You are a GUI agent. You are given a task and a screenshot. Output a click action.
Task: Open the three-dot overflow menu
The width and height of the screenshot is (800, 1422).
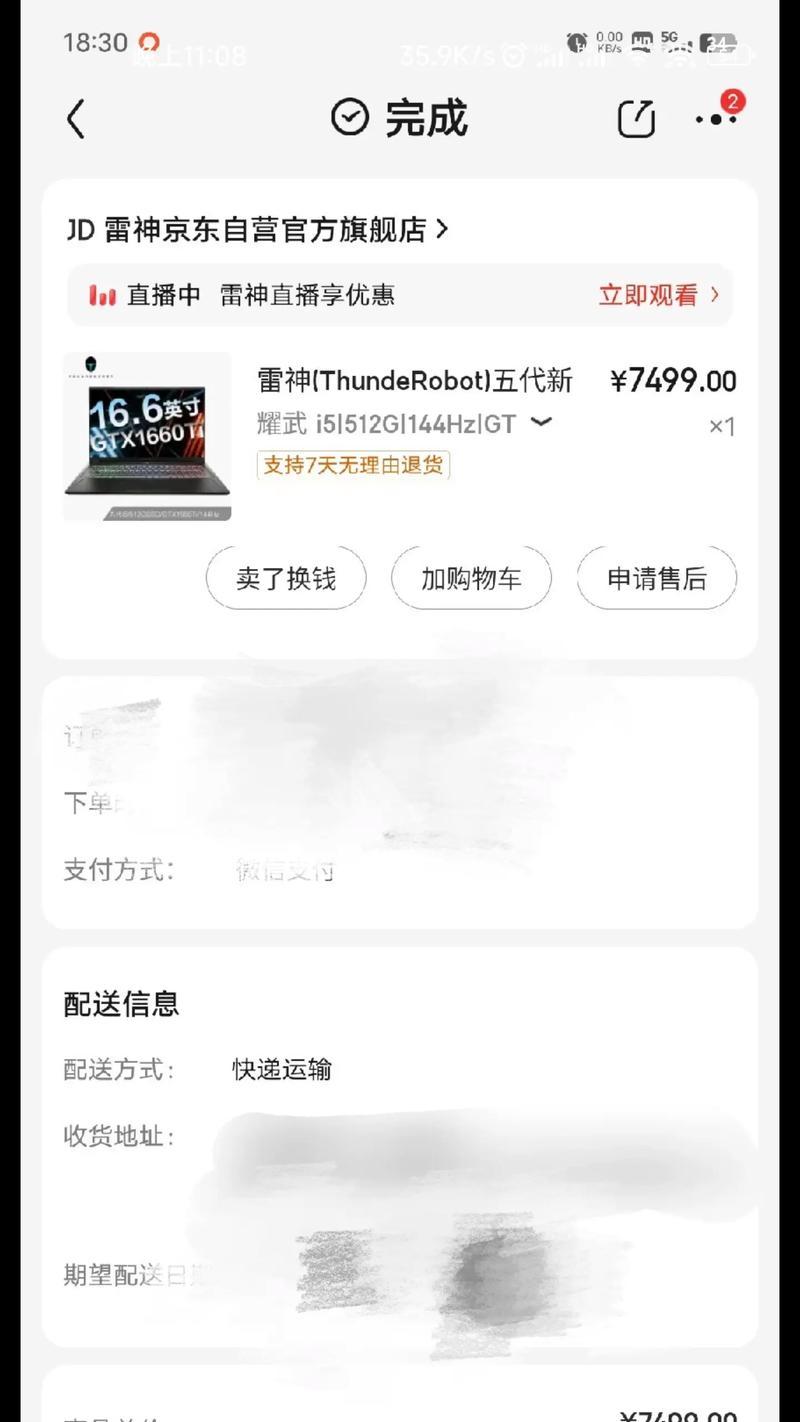click(x=717, y=119)
